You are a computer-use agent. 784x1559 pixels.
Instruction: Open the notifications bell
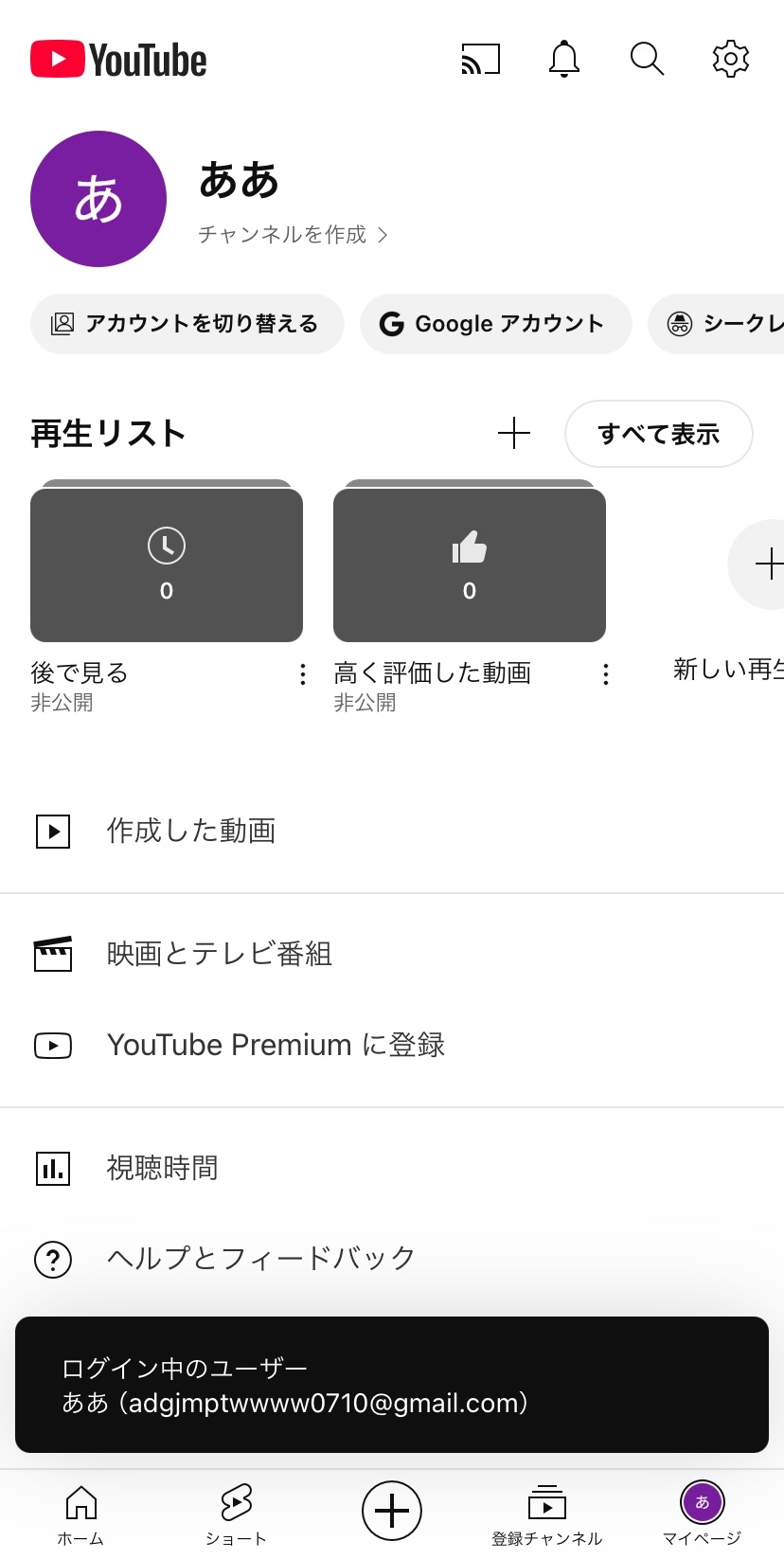point(564,60)
